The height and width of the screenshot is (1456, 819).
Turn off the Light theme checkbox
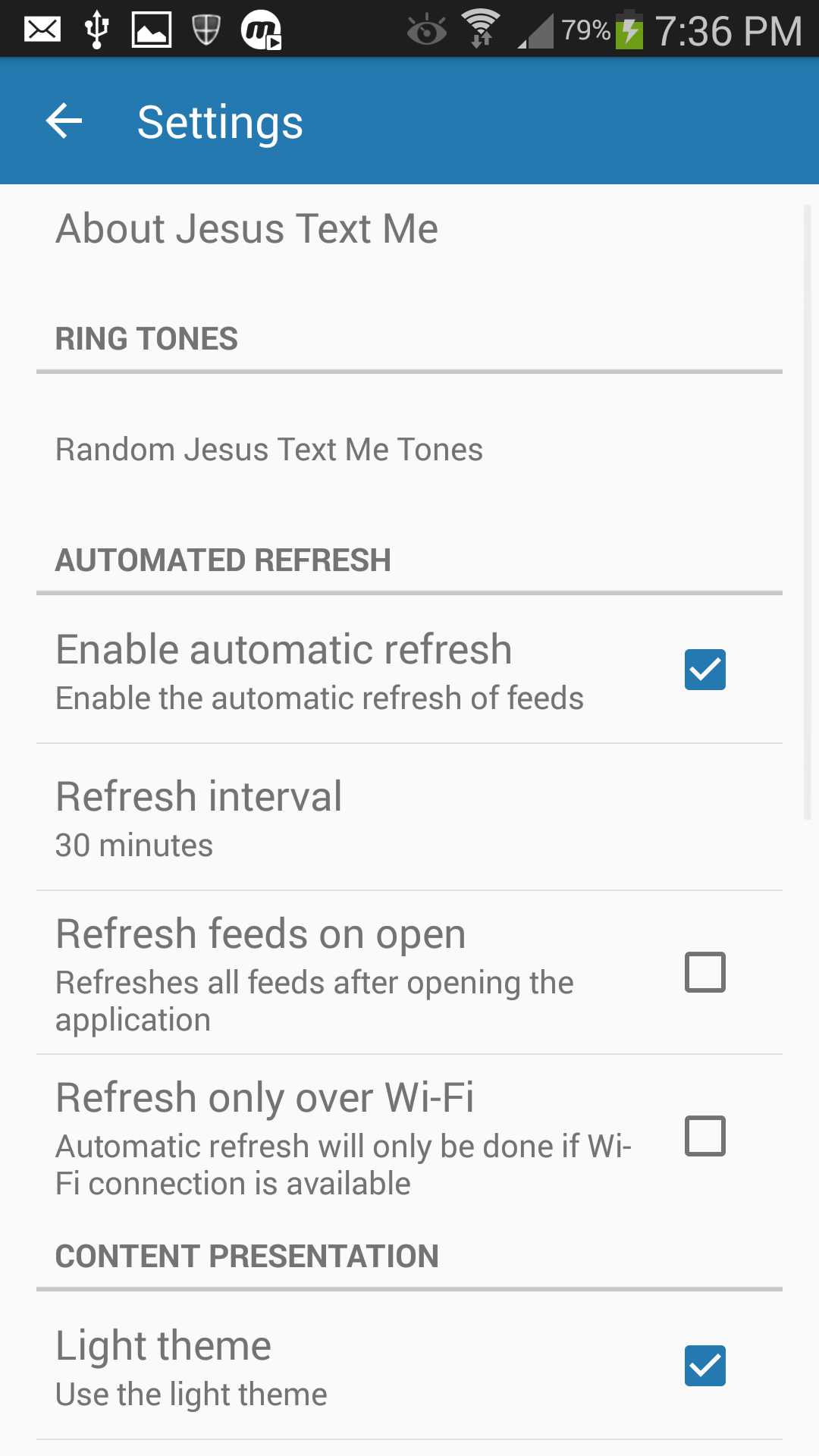(704, 1366)
